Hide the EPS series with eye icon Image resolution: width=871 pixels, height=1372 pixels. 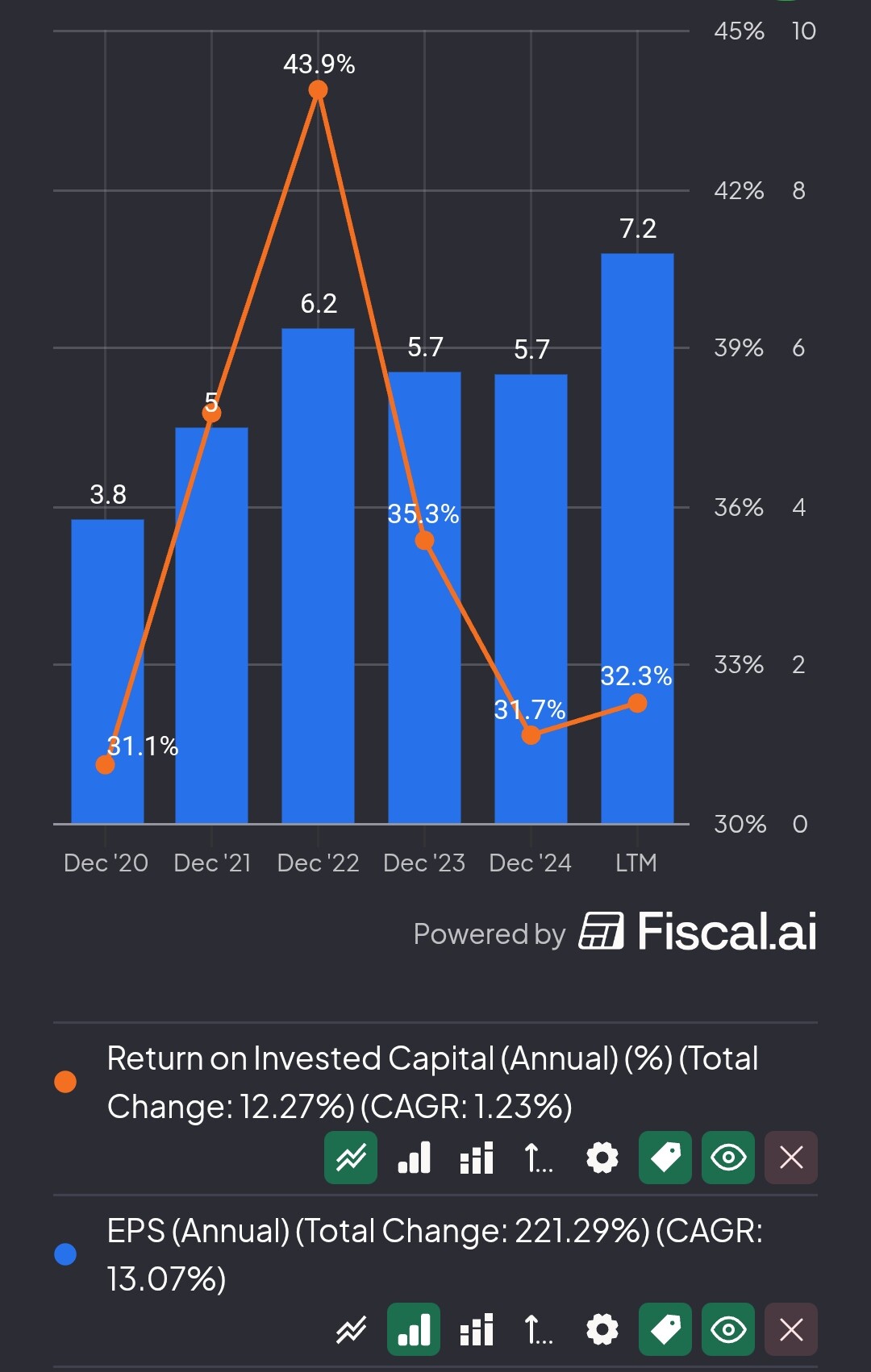(728, 1330)
